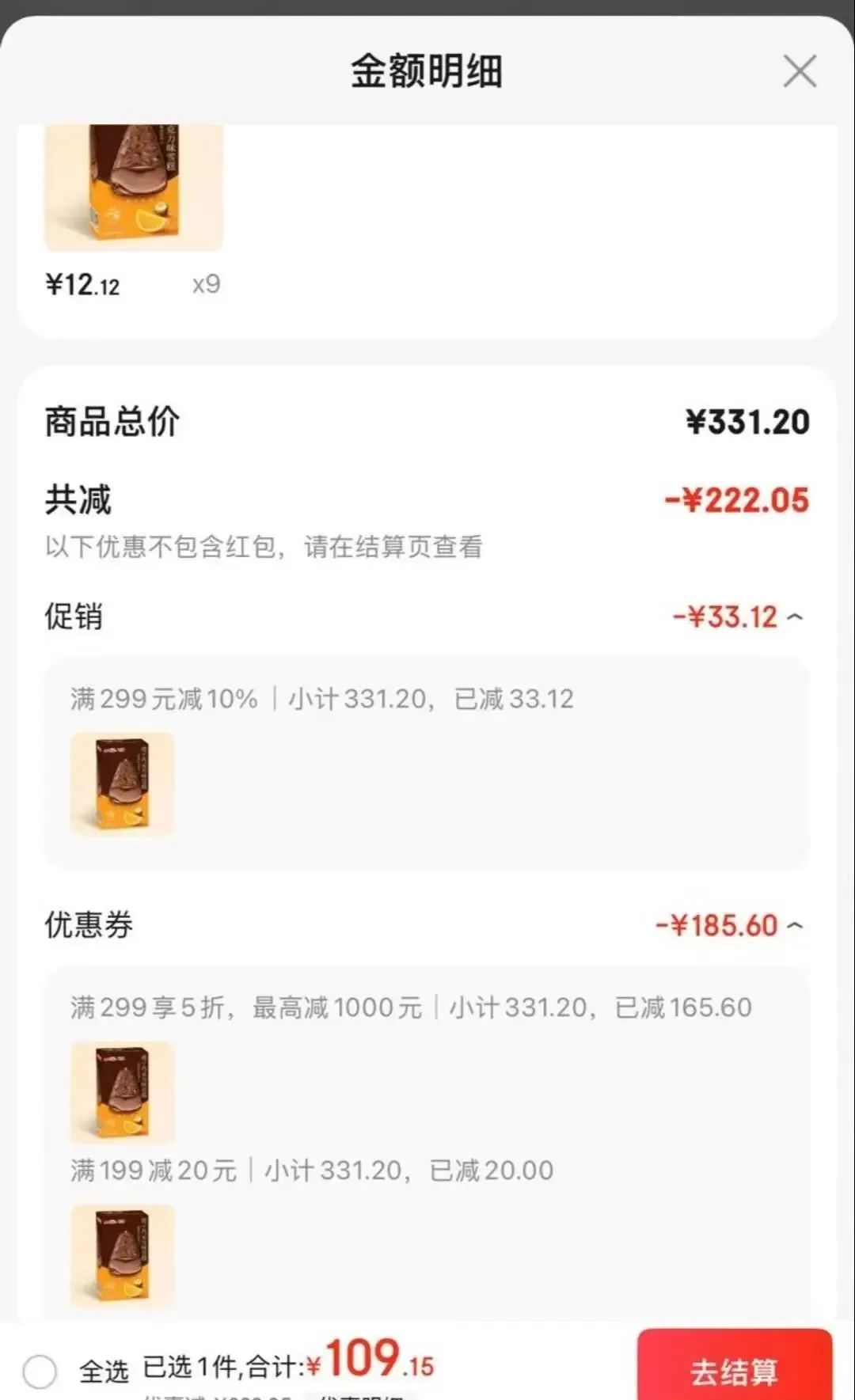Collapse the 优惠券 coupon details
This screenshot has height=1400, width=855.
pos(795,925)
